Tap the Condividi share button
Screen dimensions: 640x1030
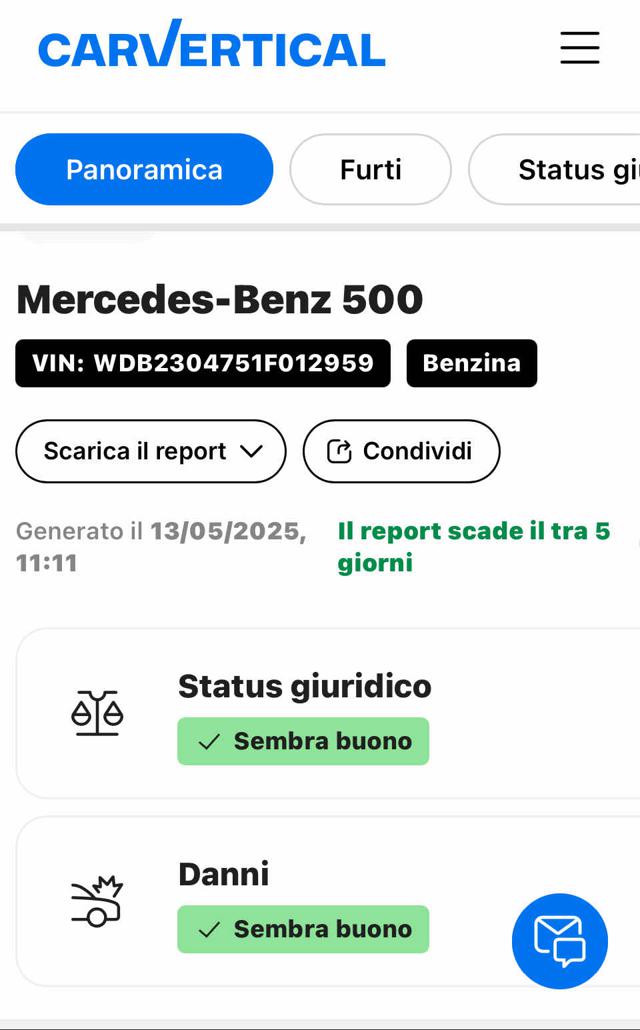coord(401,451)
